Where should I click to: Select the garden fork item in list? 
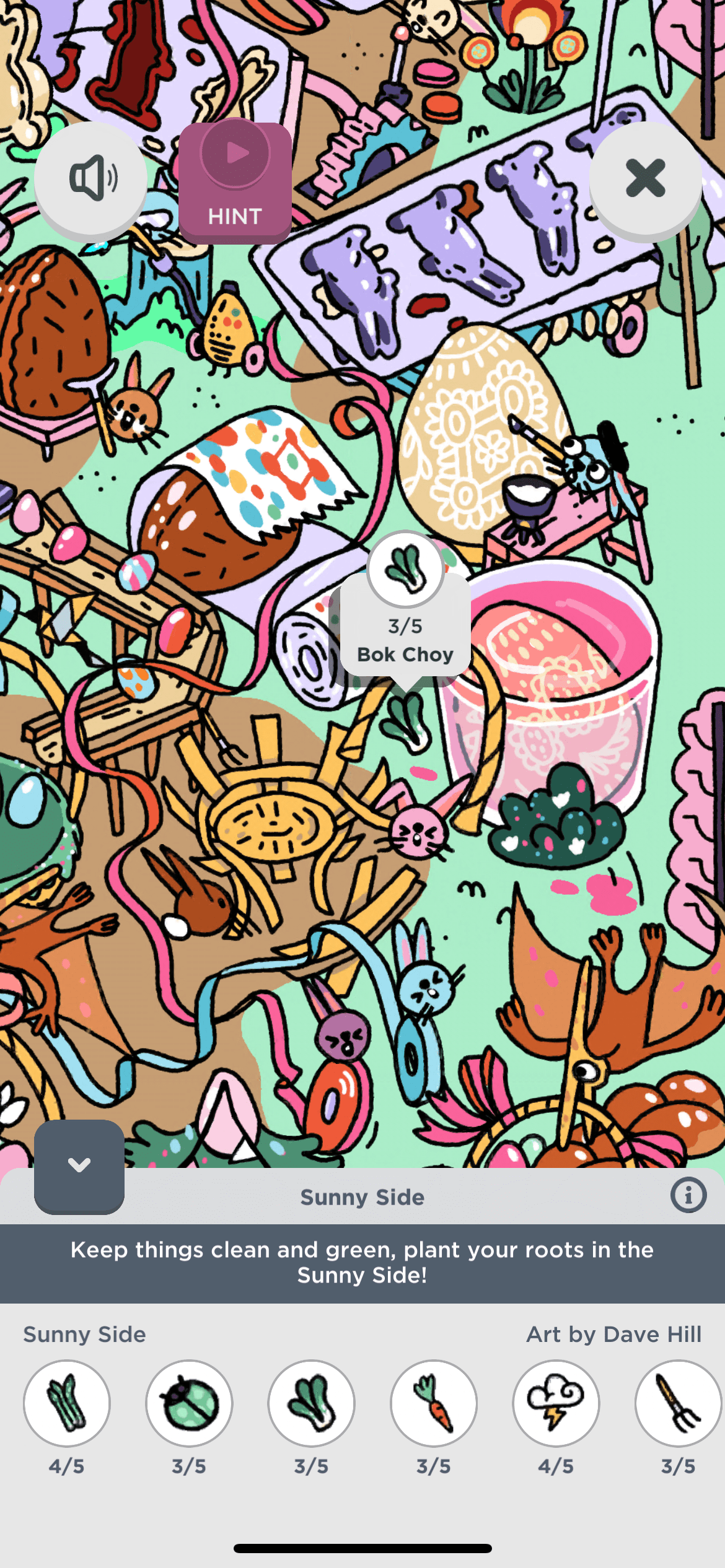(678, 1403)
